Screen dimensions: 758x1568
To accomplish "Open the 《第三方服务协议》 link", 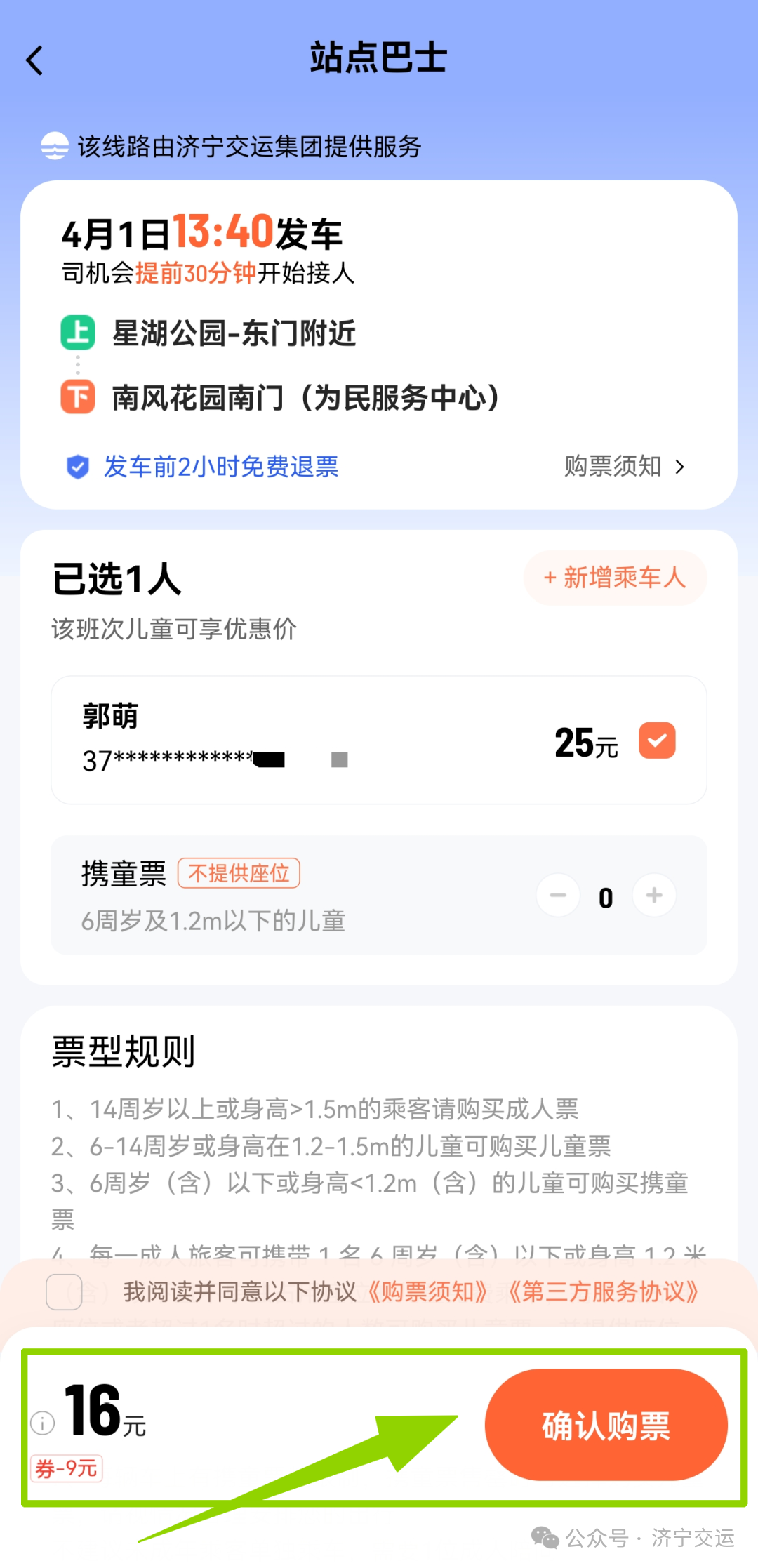I will 603,1292.
